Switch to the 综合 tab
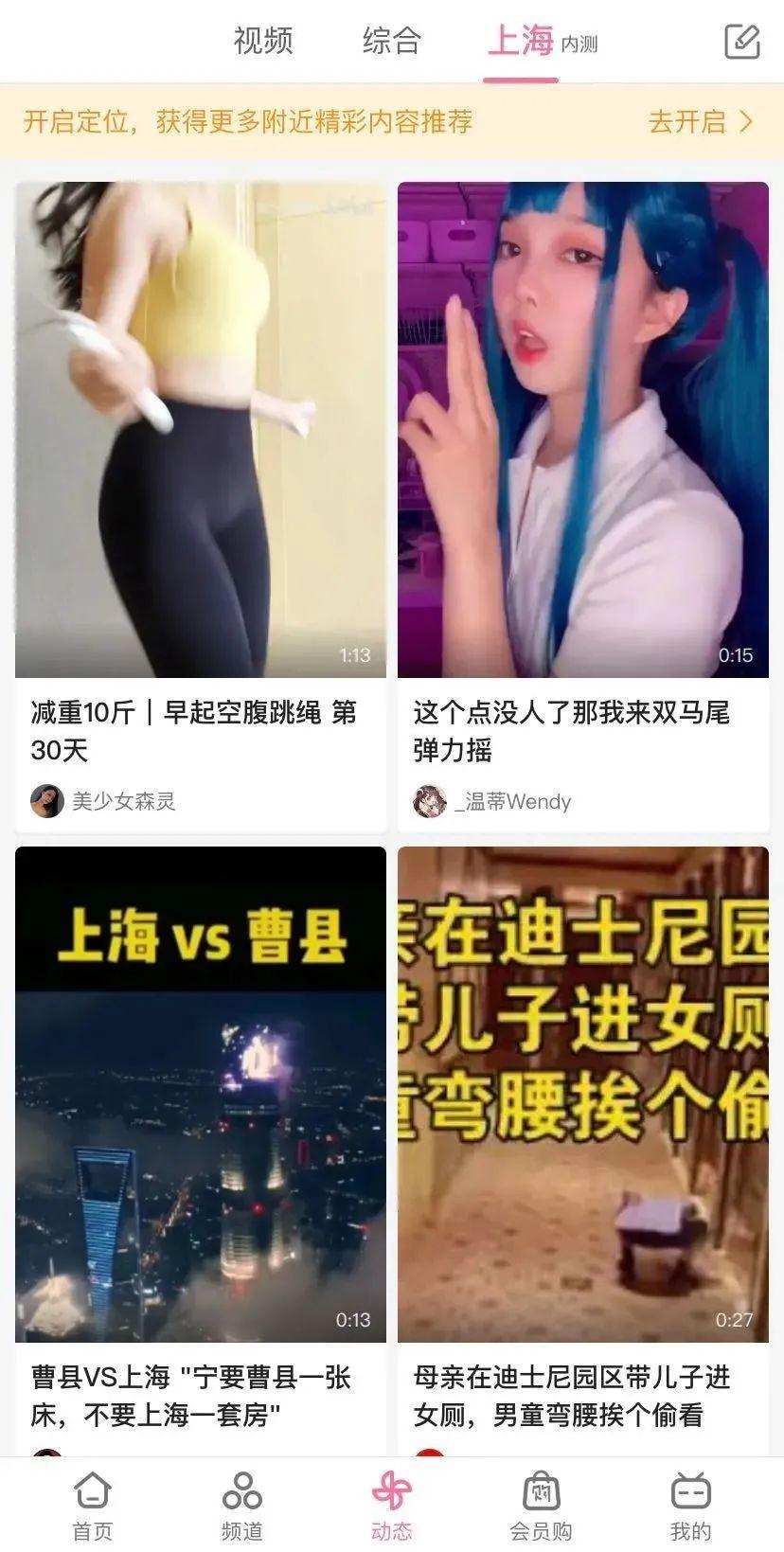 click(390, 40)
